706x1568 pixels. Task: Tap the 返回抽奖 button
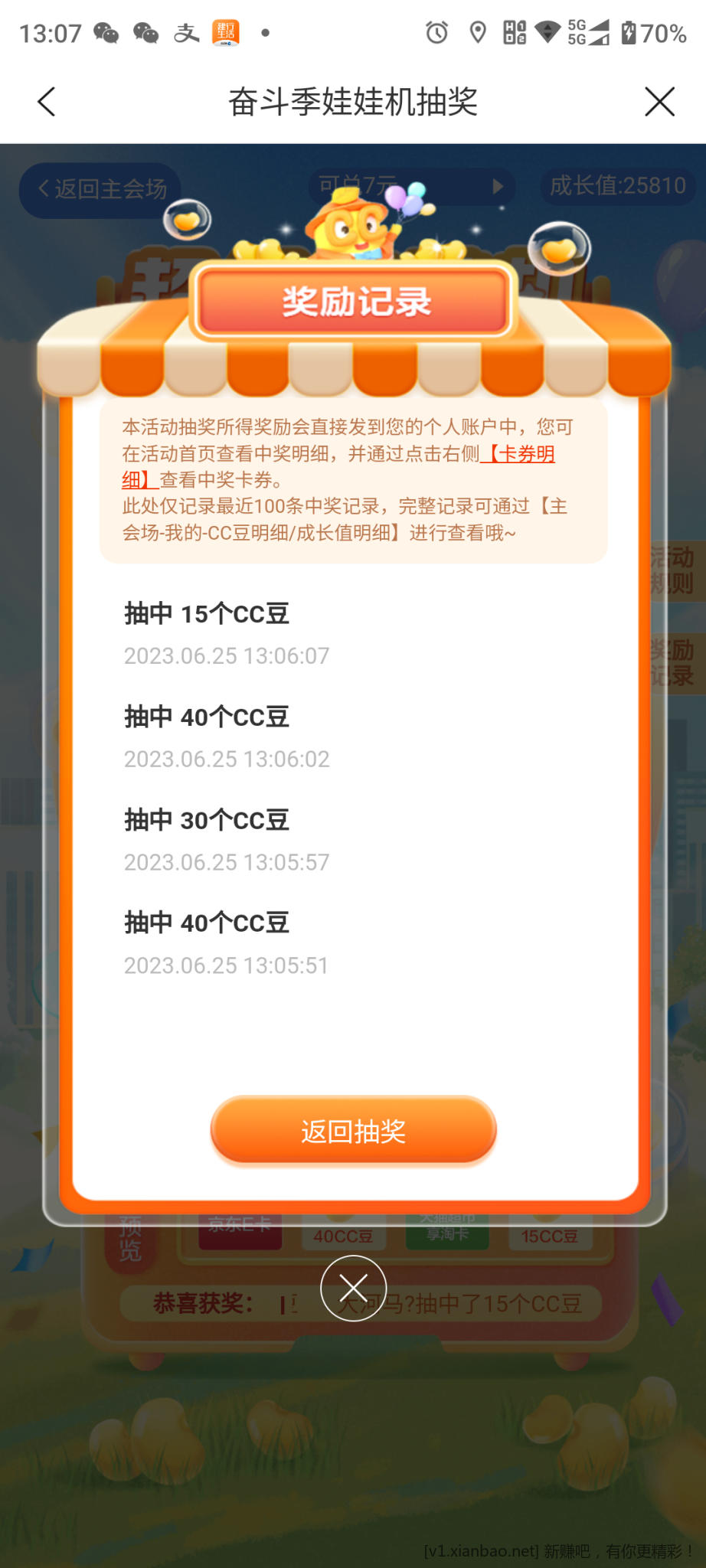(x=353, y=1131)
